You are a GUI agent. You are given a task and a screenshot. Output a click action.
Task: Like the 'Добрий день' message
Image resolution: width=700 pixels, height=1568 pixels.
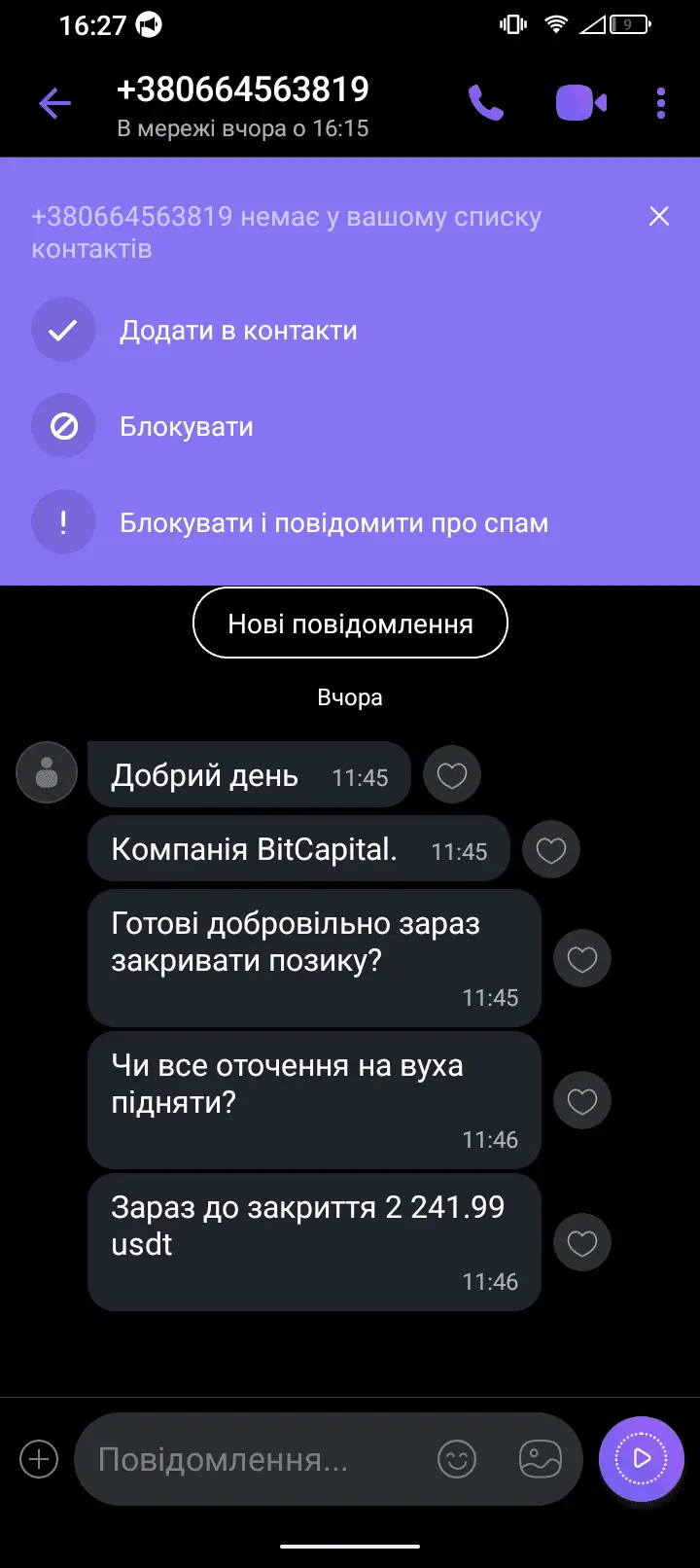452,775
